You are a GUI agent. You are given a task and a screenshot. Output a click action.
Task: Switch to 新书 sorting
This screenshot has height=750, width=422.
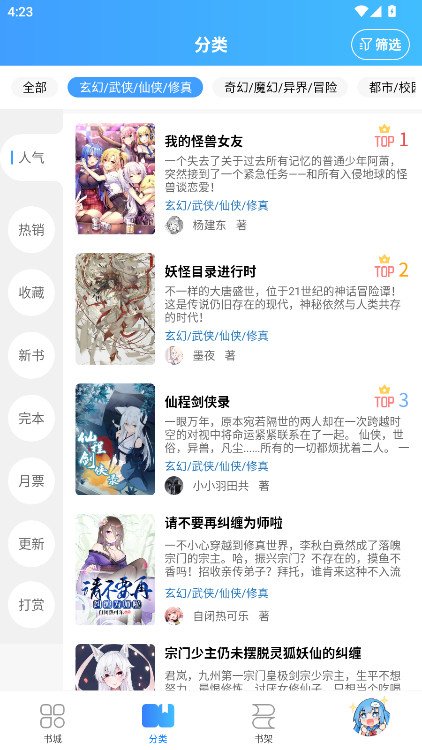[x=31, y=355]
